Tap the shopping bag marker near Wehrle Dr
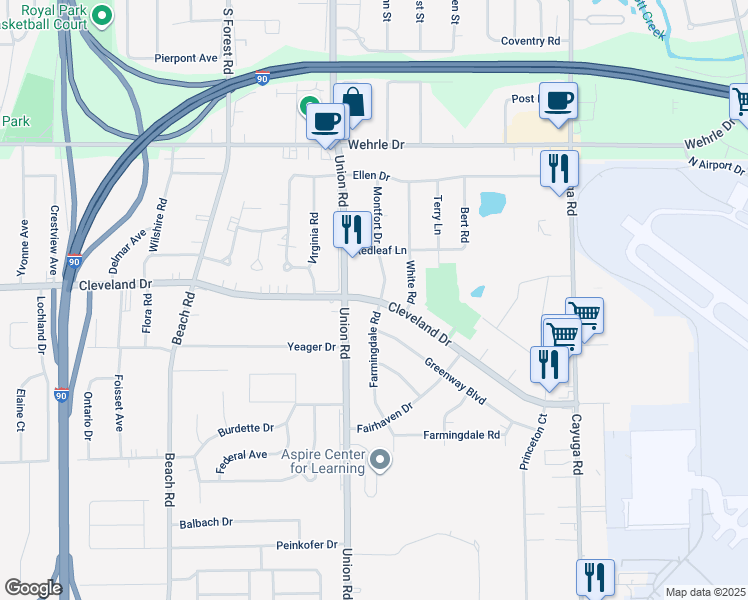Viewport: 748px width, 600px height. [x=352, y=101]
